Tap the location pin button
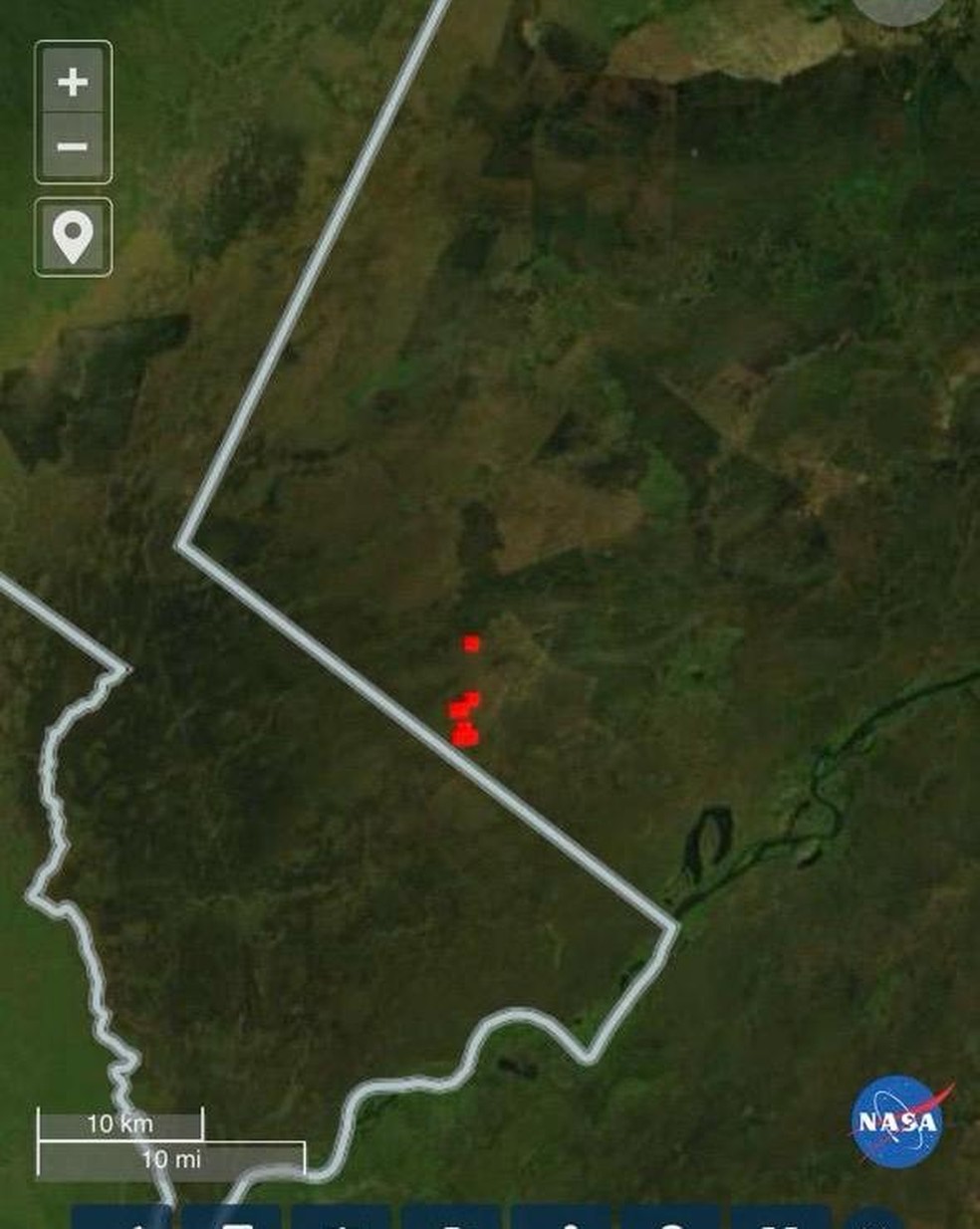This screenshot has width=980, height=1229. click(x=73, y=237)
